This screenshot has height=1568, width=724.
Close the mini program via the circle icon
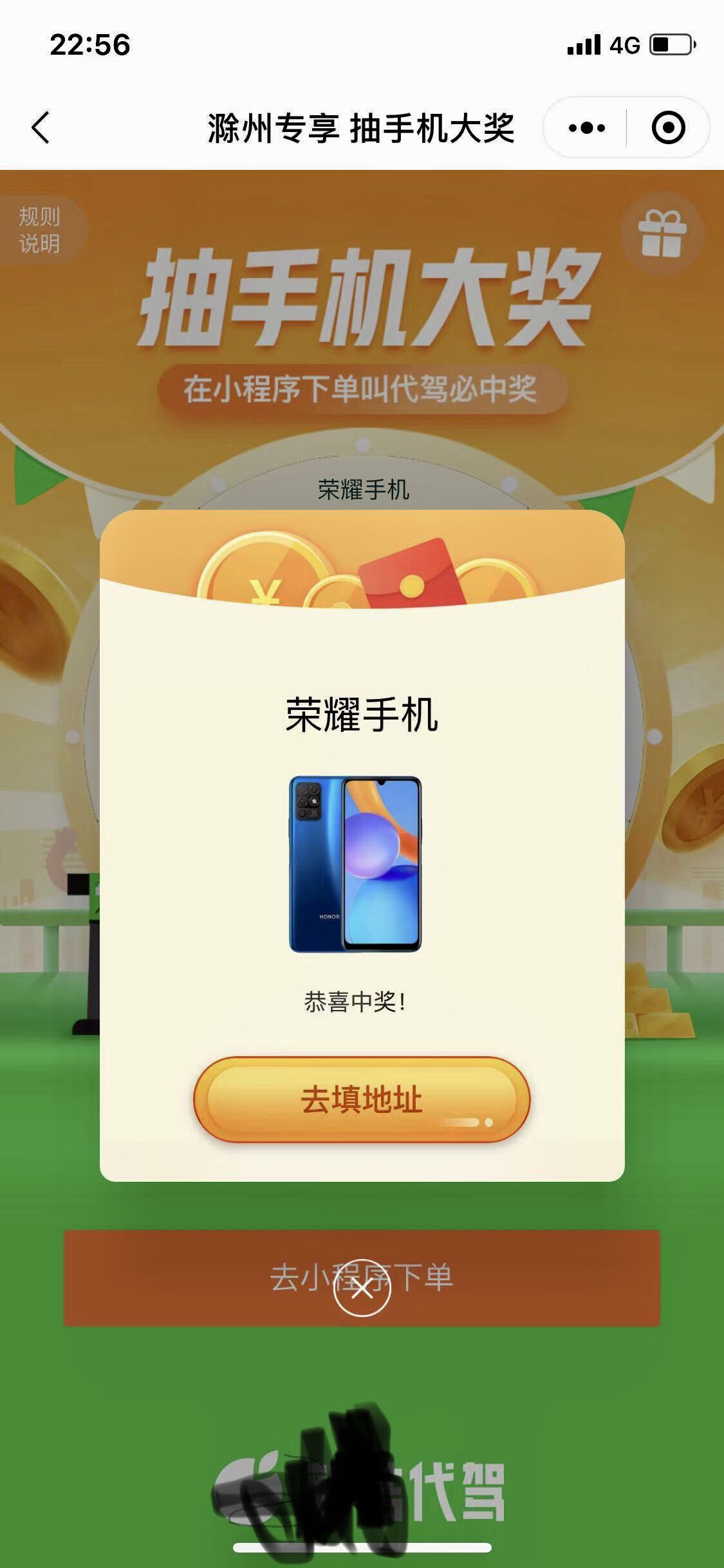pos(668,127)
